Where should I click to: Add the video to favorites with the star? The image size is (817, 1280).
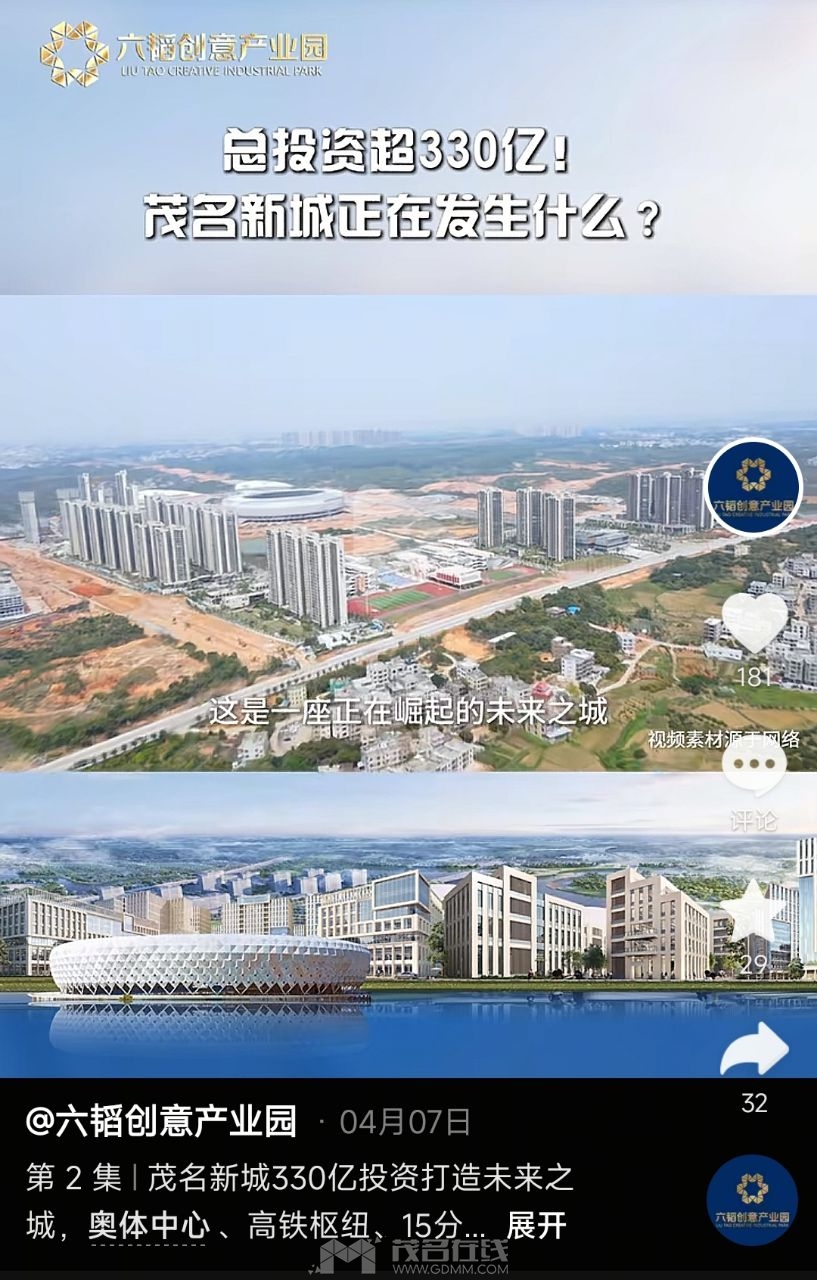754,911
